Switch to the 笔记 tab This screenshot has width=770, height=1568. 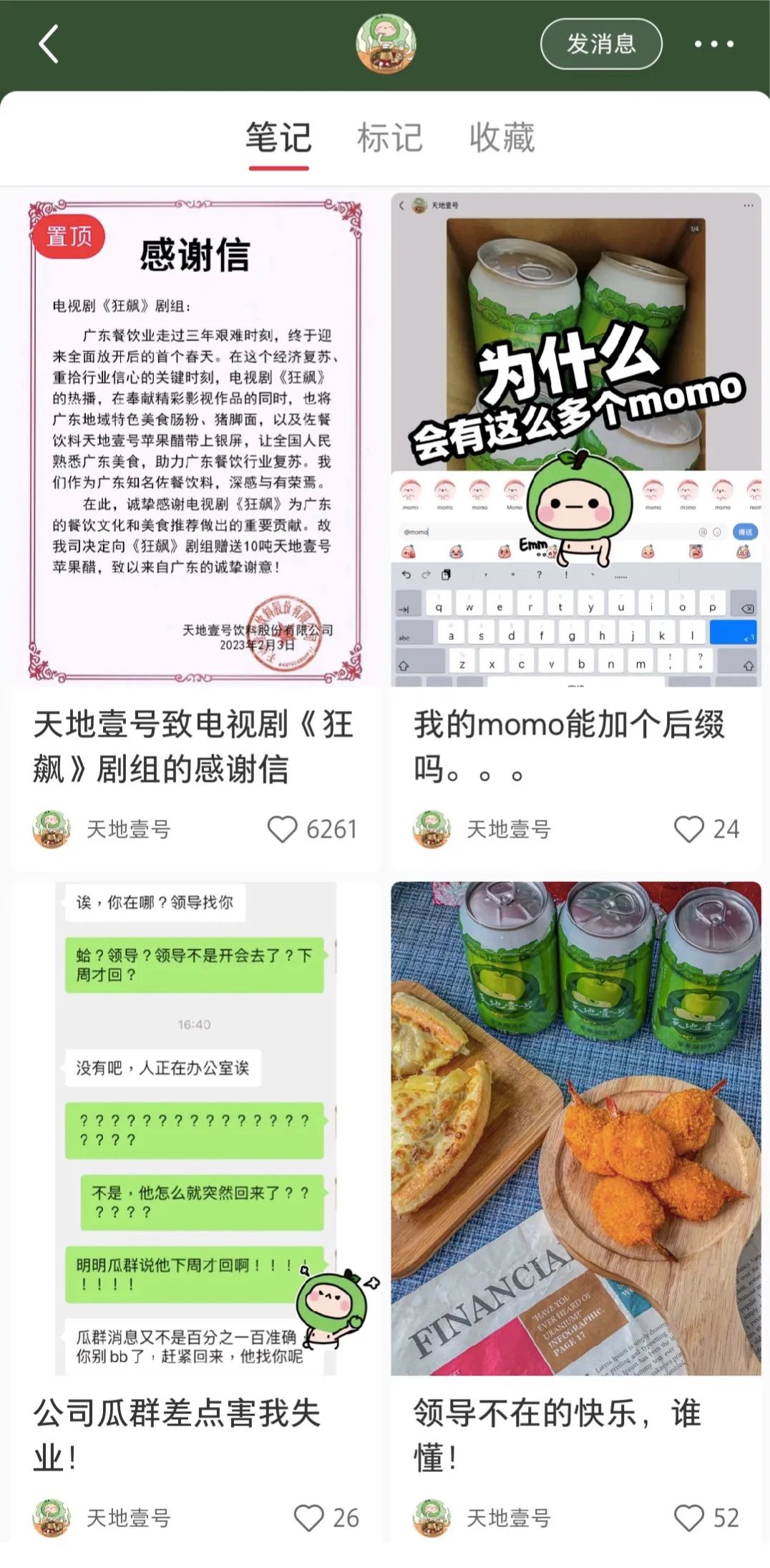coord(278,137)
